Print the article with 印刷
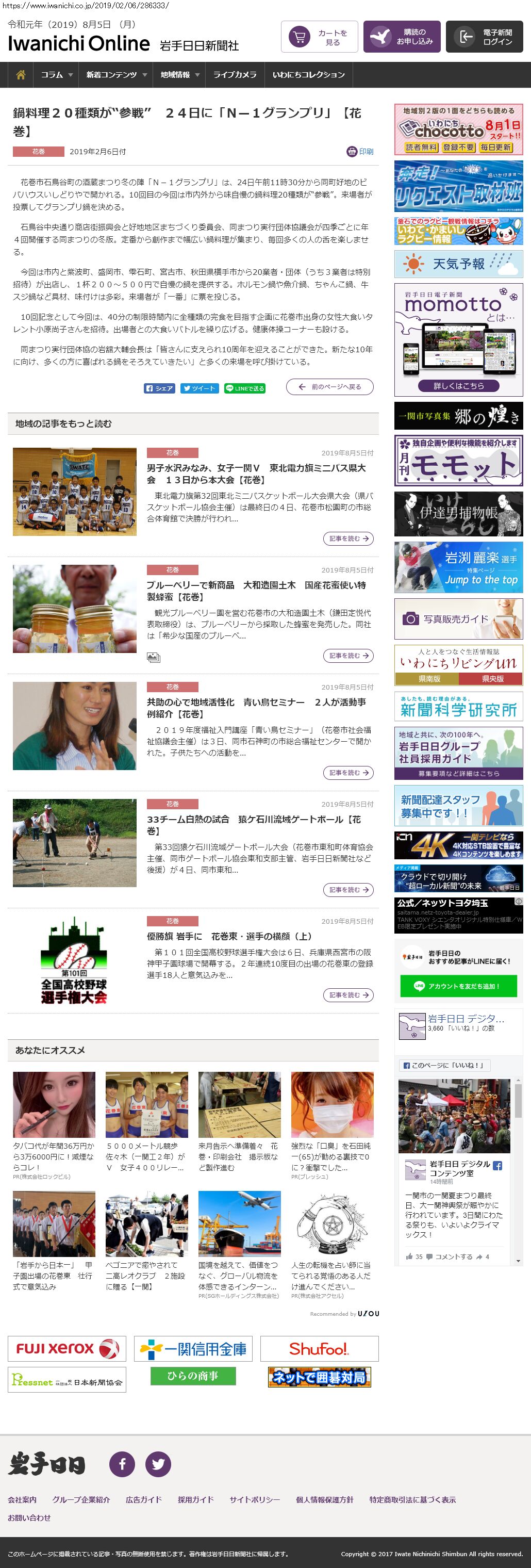The width and height of the screenshot is (531, 1568). (x=360, y=152)
